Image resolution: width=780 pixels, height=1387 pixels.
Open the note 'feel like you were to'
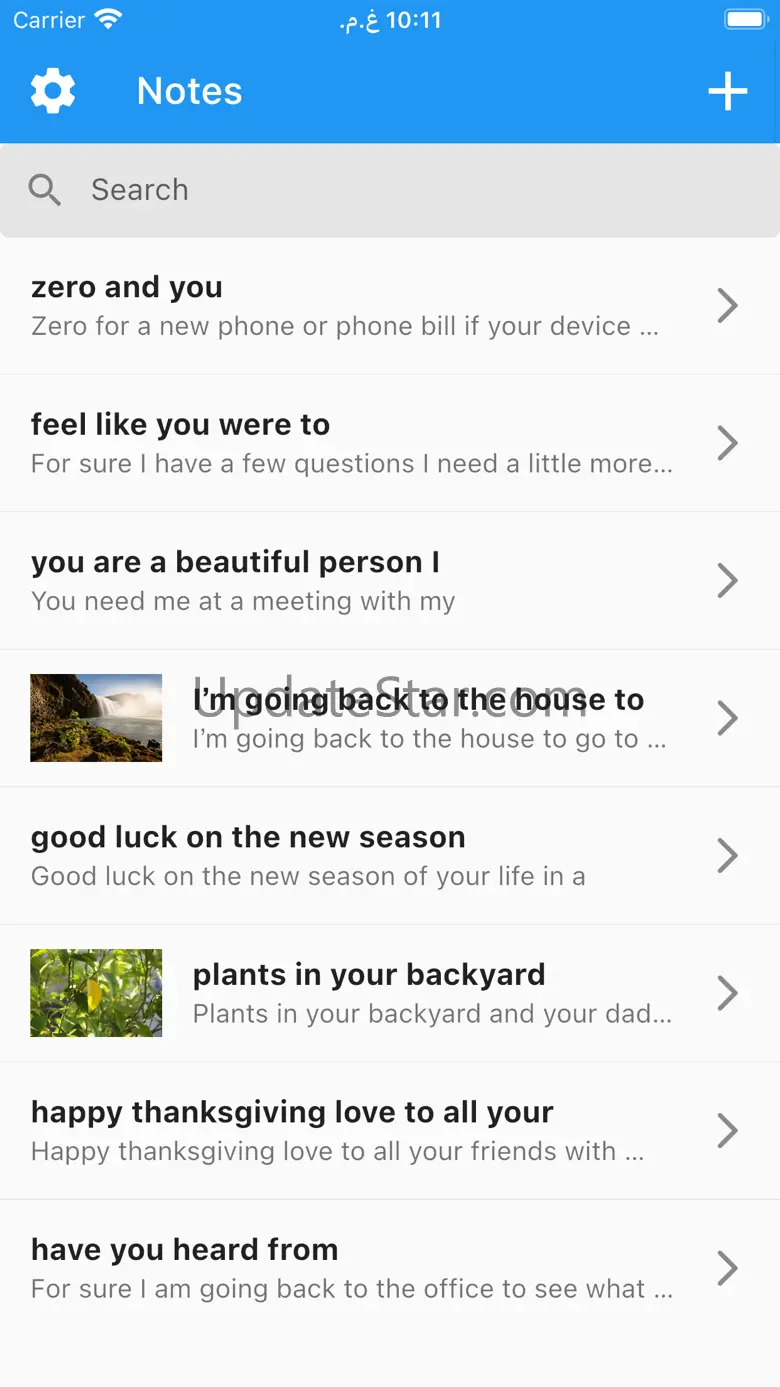(390, 443)
